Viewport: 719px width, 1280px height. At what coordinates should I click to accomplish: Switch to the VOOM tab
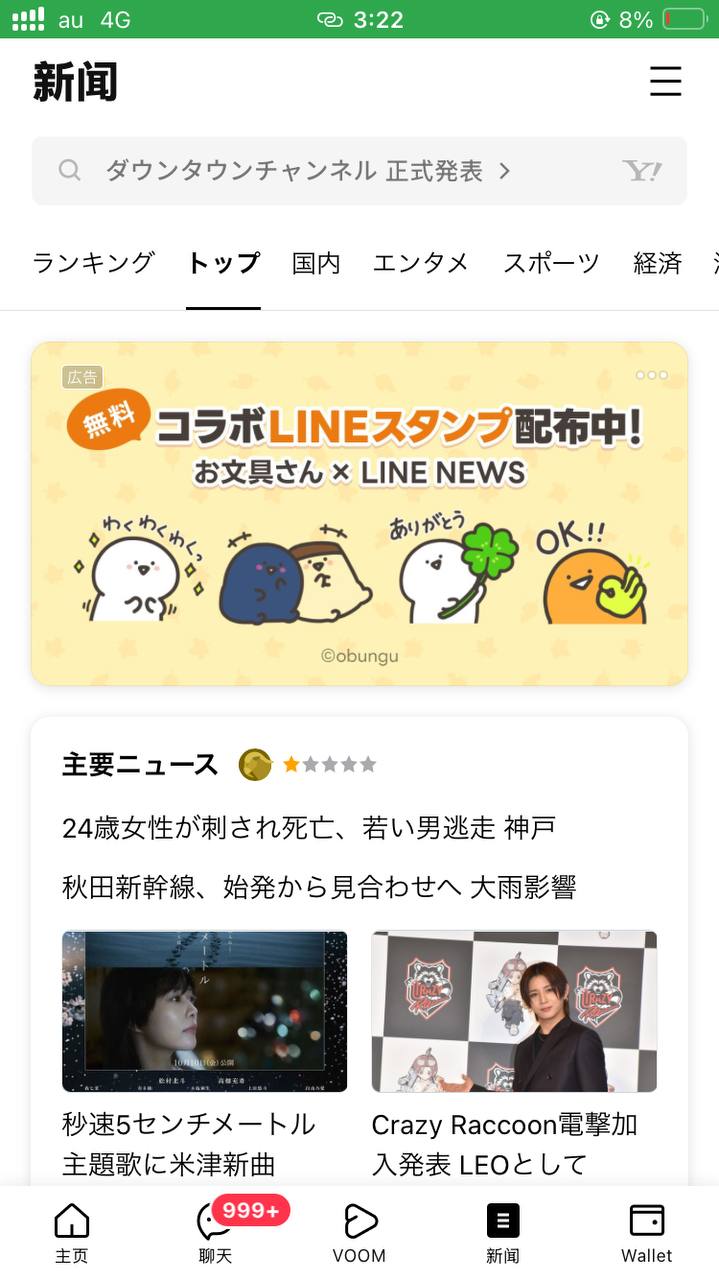coord(359,1232)
